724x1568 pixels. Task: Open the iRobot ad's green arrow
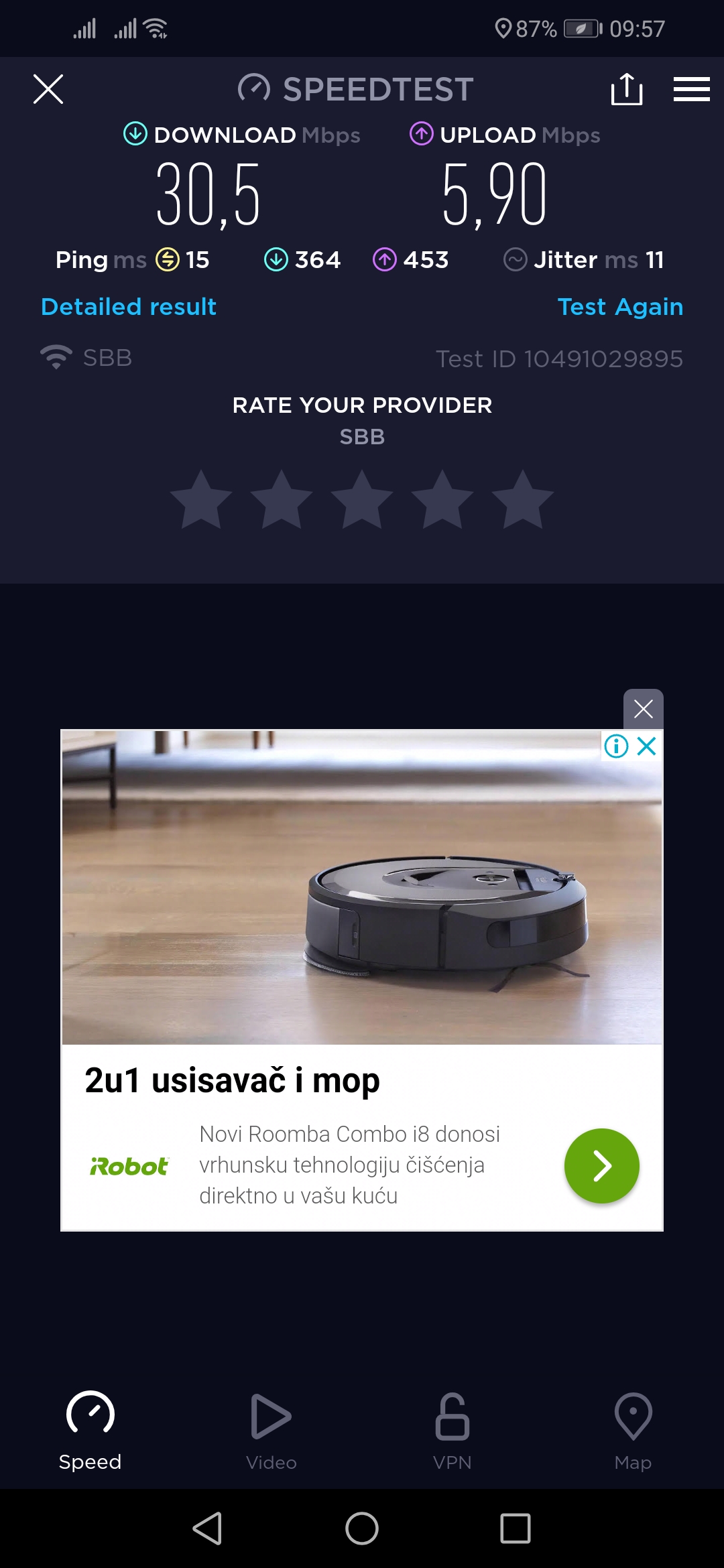pyautogui.click(x=601, y=1166)
